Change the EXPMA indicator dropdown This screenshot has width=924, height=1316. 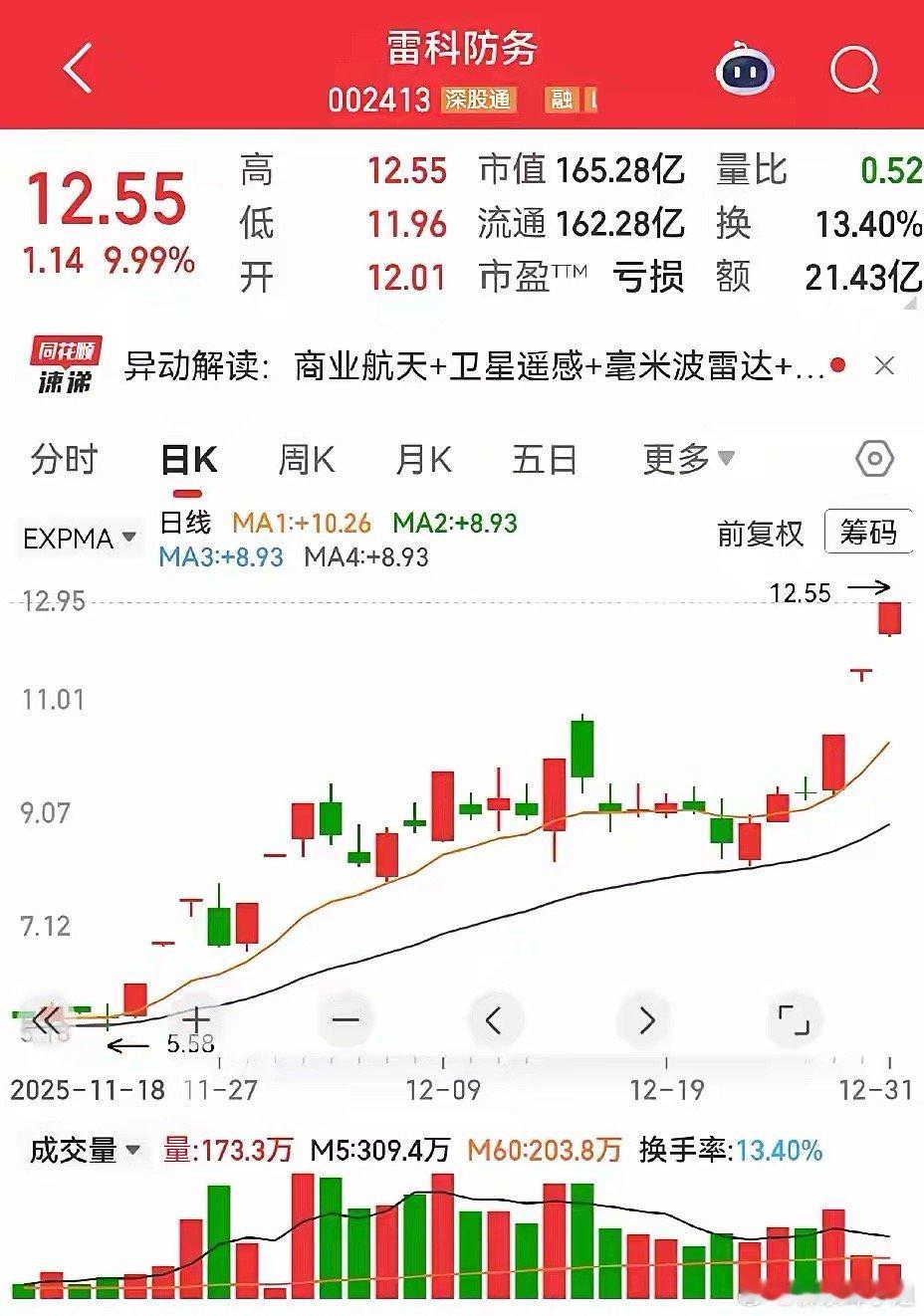tap(80, 539)
